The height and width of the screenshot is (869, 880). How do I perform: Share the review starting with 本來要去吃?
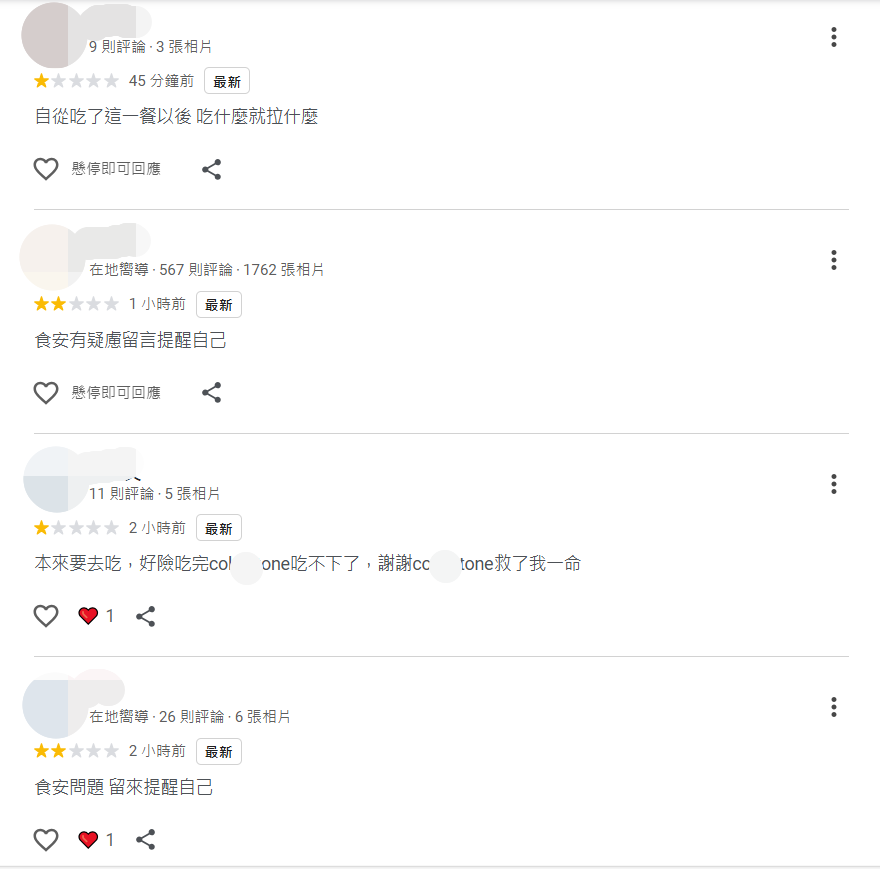point(145,616)
